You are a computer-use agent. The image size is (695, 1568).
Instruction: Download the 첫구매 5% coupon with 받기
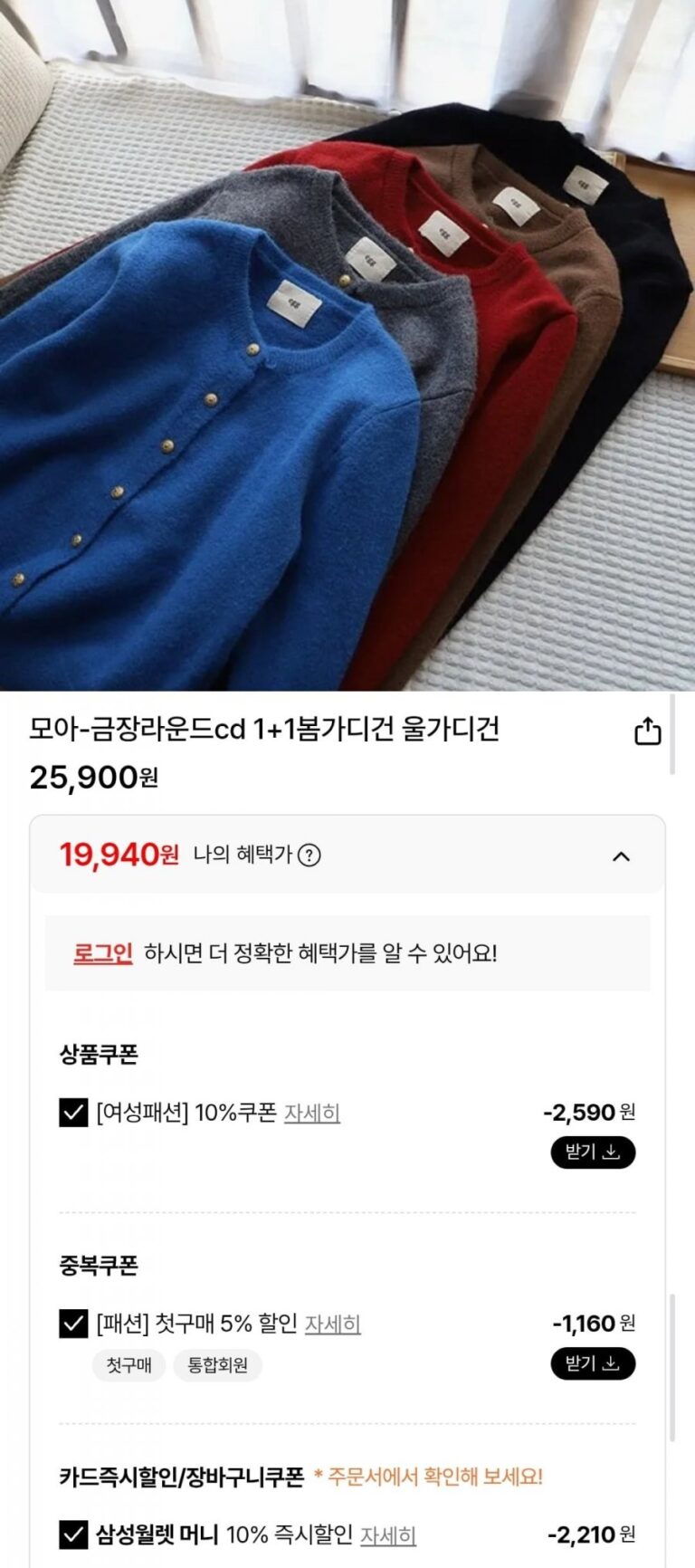(593, 1364)
